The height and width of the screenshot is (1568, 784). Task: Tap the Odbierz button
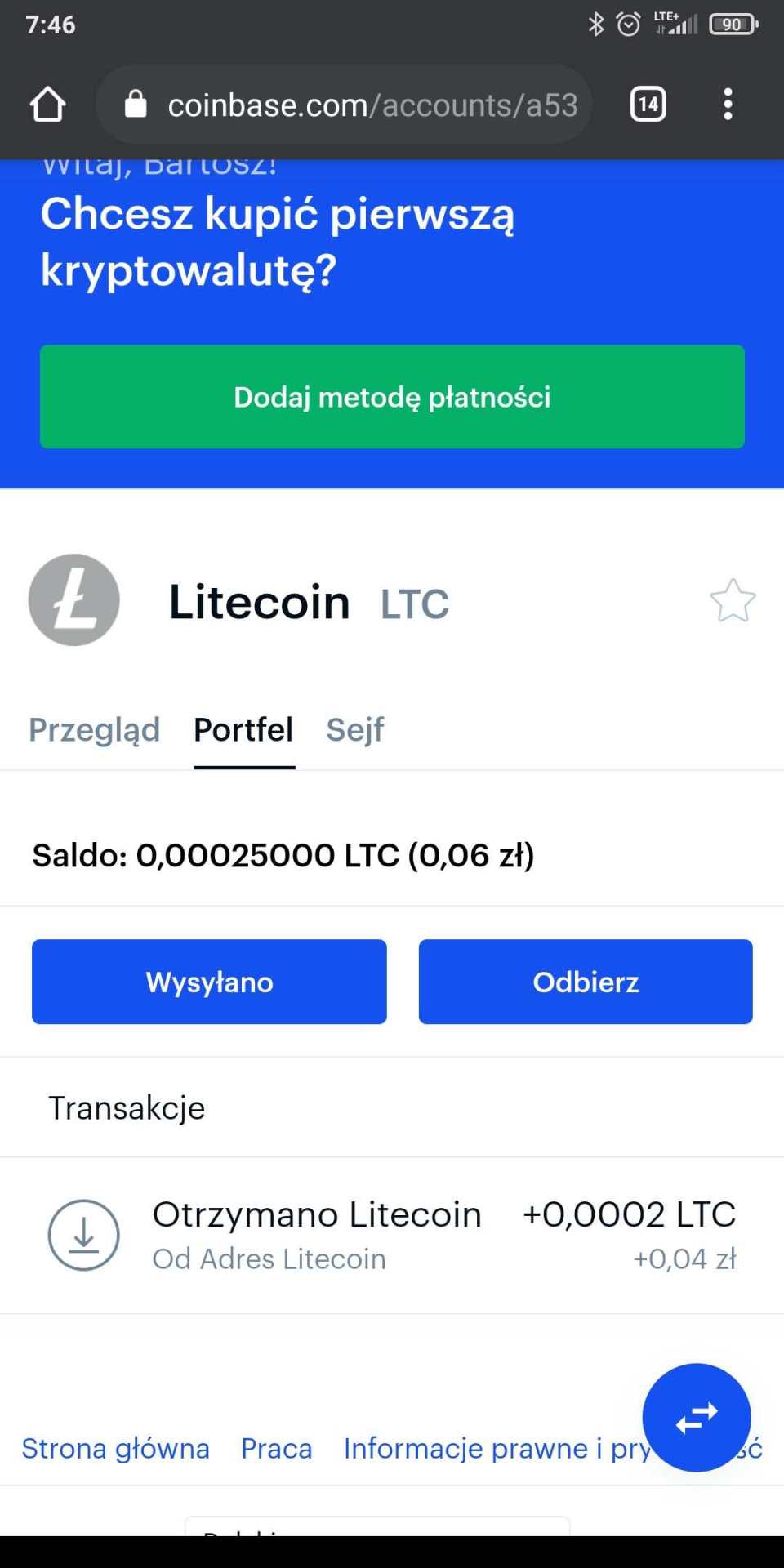coord(585,982)
